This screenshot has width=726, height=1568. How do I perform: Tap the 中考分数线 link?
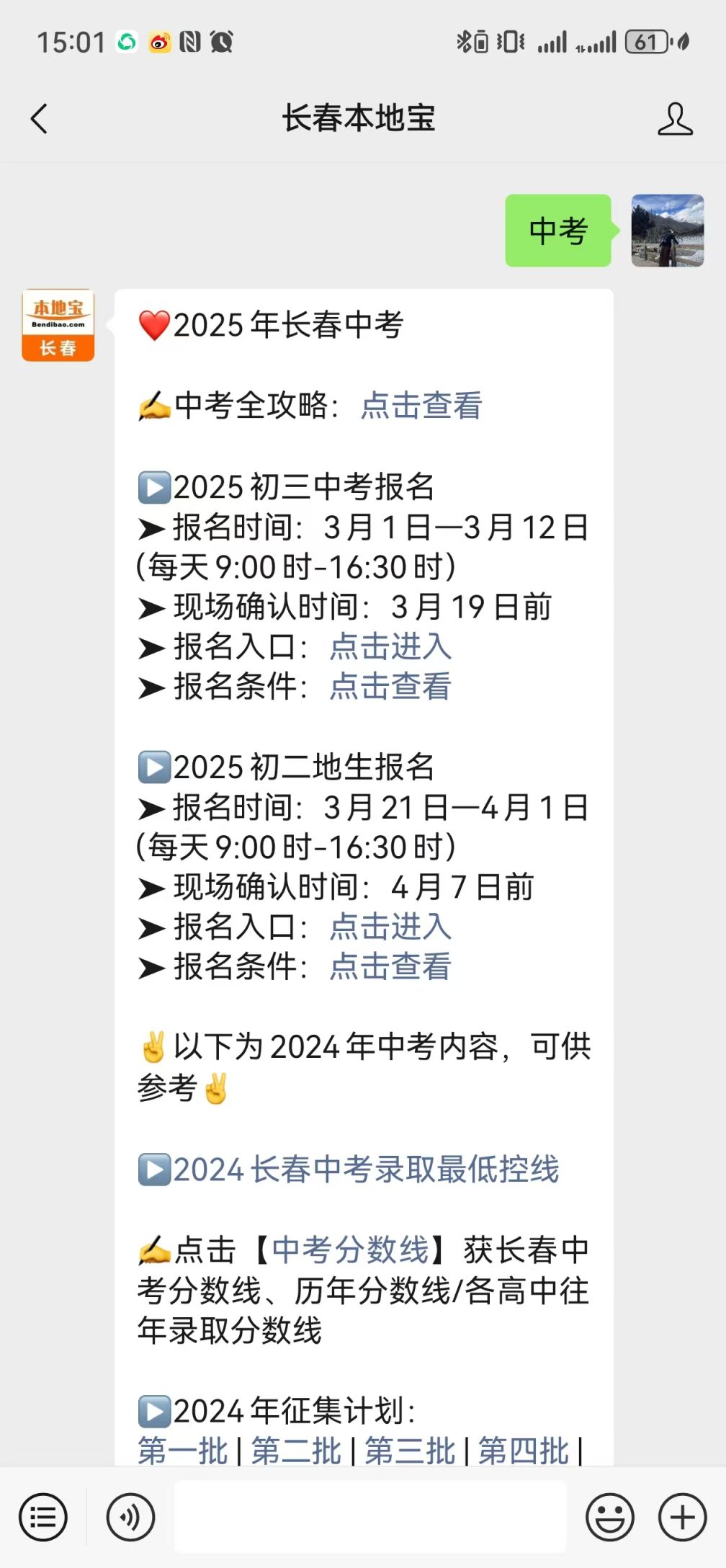click(x=350, y=1249)
